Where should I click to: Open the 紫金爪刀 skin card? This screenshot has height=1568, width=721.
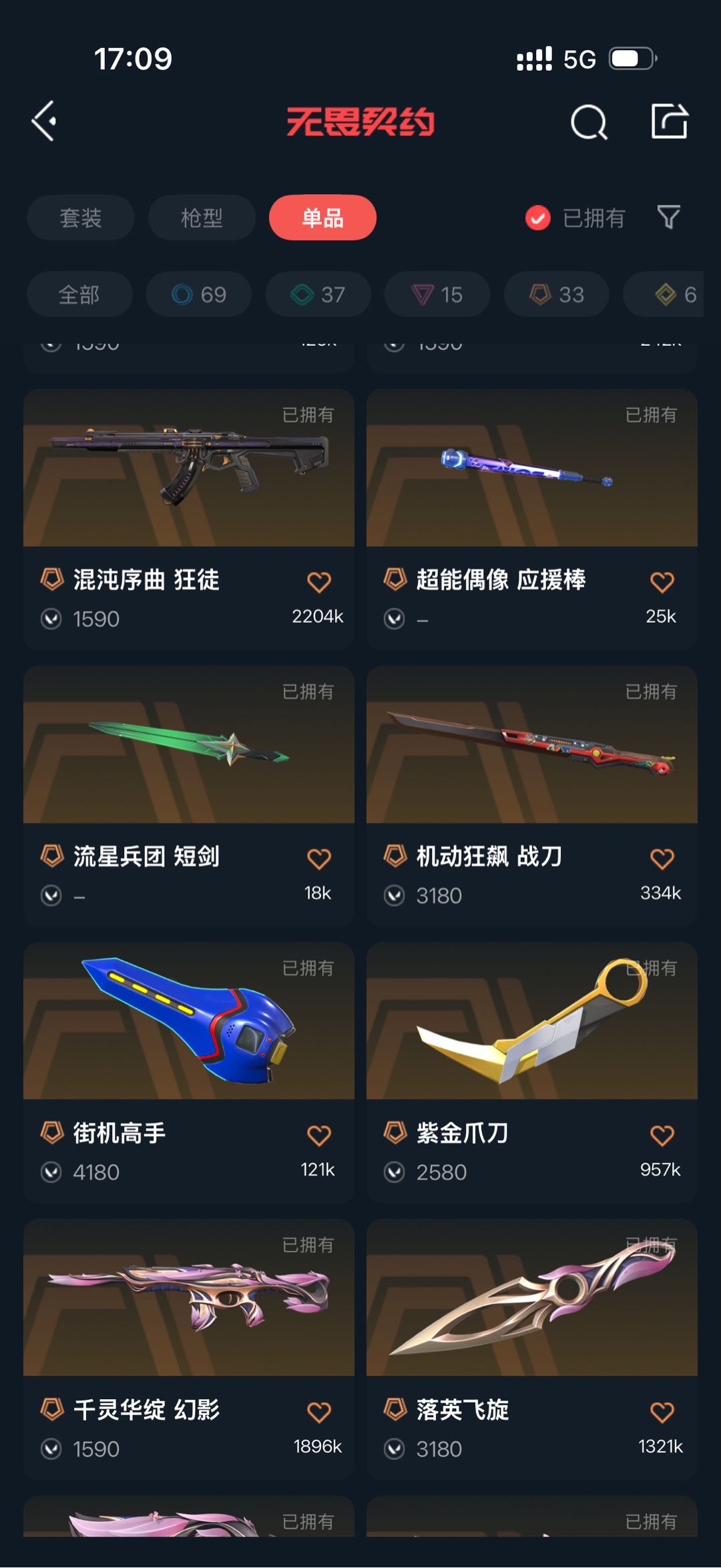click(531, 1021)
